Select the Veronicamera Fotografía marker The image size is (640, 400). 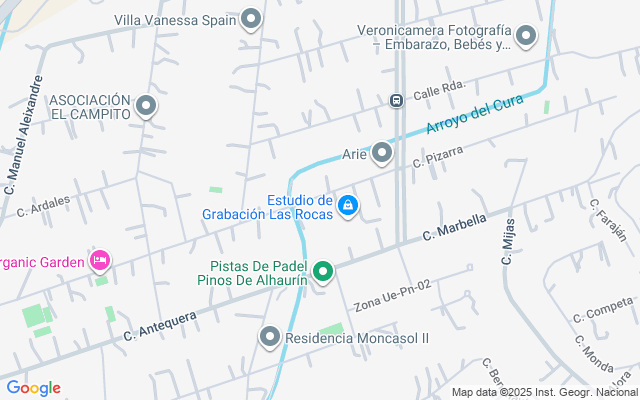[x=526, y=38]
